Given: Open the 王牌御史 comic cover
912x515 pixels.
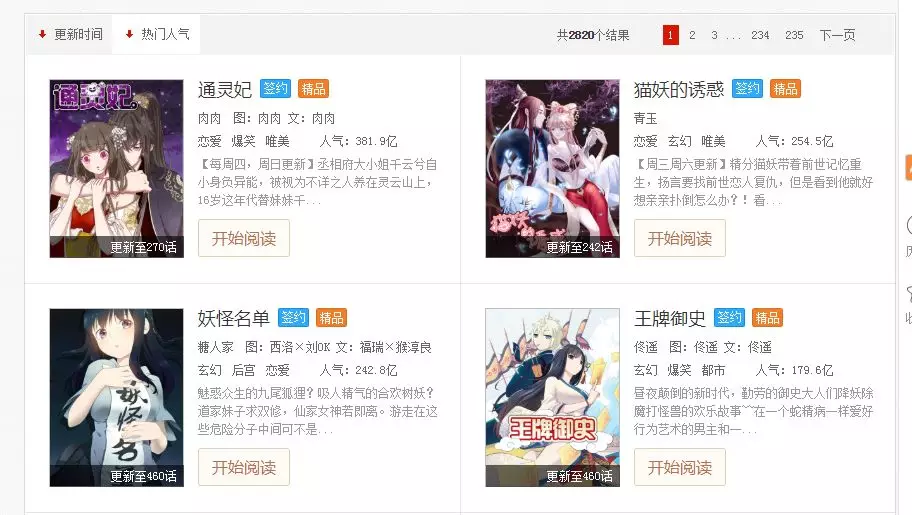Looking at the screenshot, I should click(x=552, y=397).
